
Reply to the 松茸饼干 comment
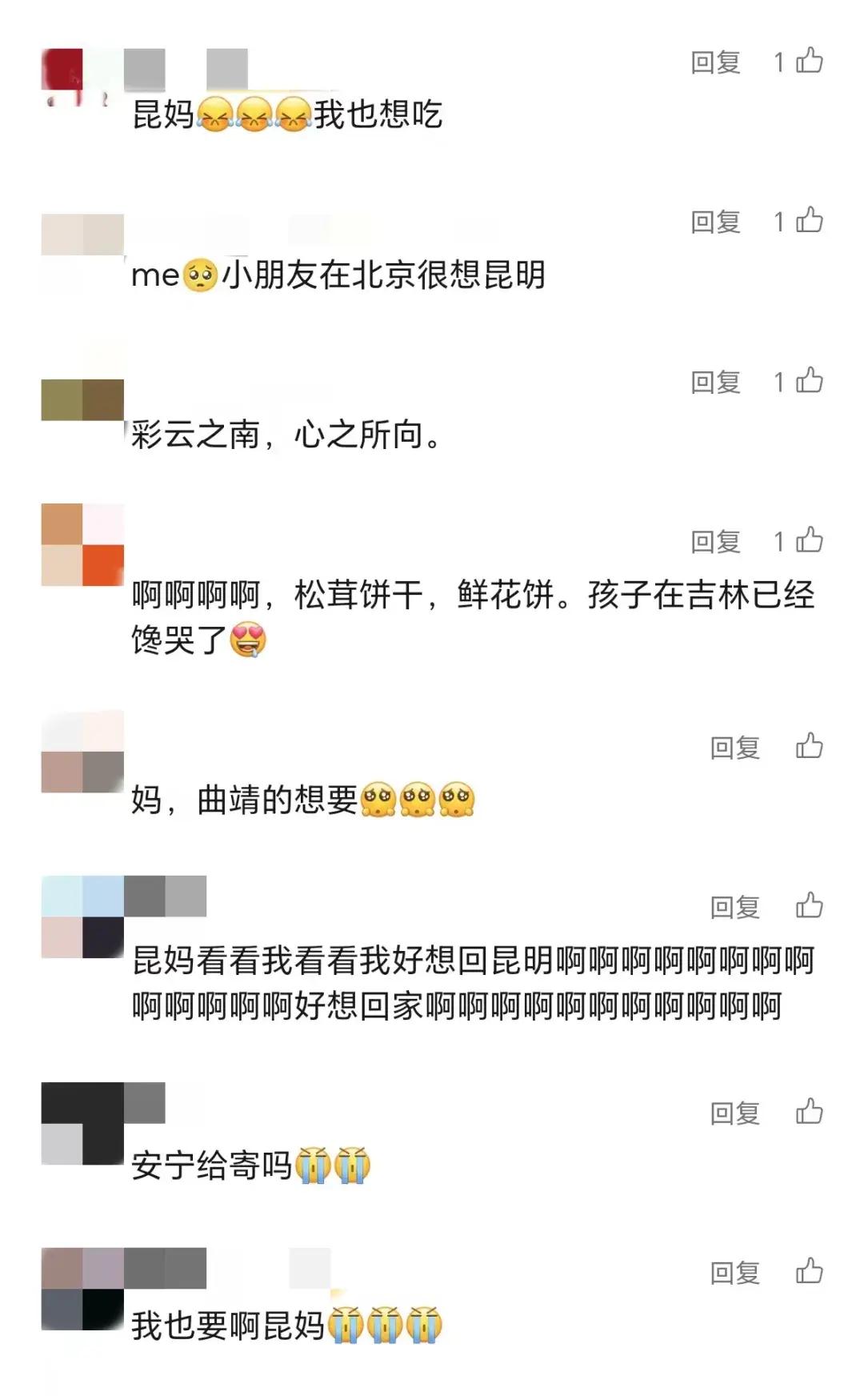click(715, 542)
